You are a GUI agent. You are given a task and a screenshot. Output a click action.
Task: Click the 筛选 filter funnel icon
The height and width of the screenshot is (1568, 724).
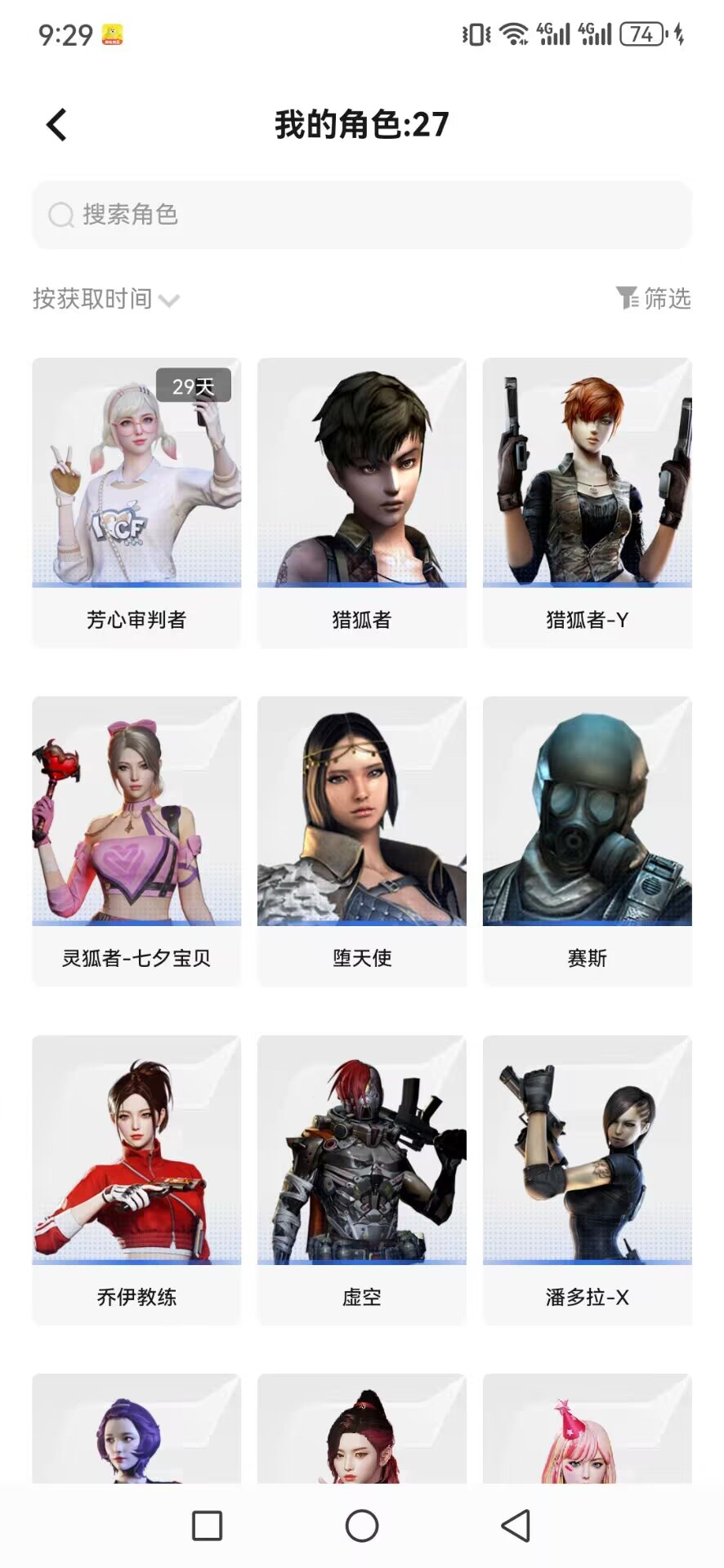[x=627, y=299]
